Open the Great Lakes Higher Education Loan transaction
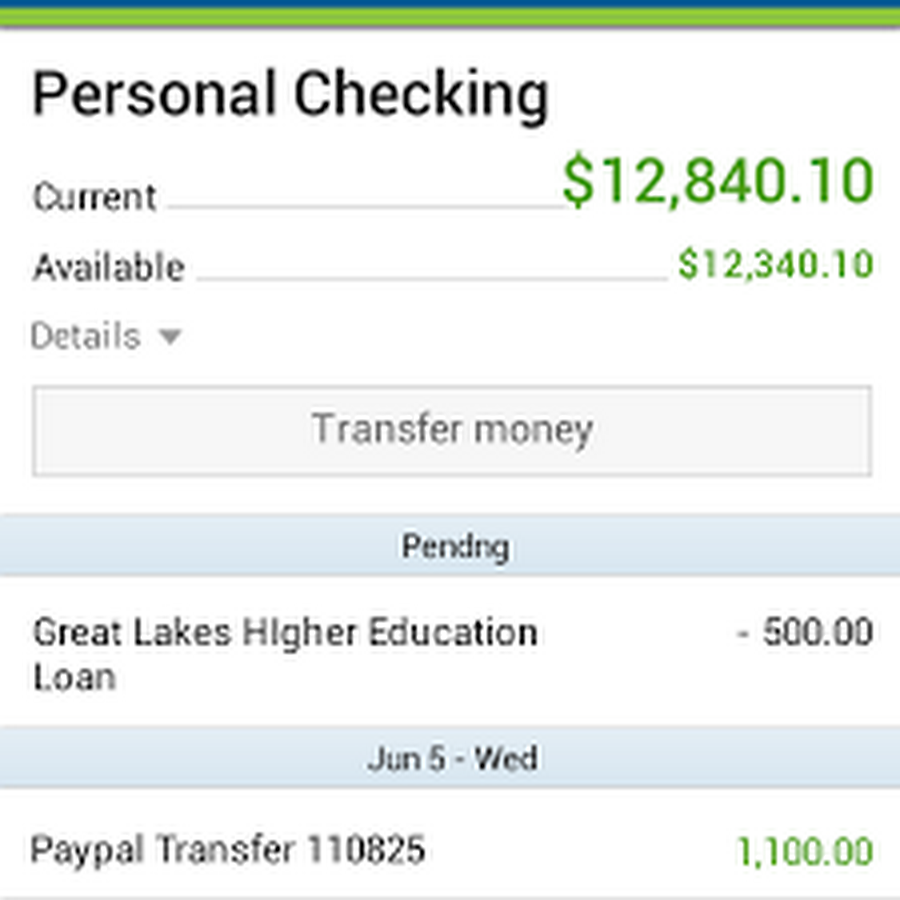This screenshot has width=900, height=900. point(450,653)
